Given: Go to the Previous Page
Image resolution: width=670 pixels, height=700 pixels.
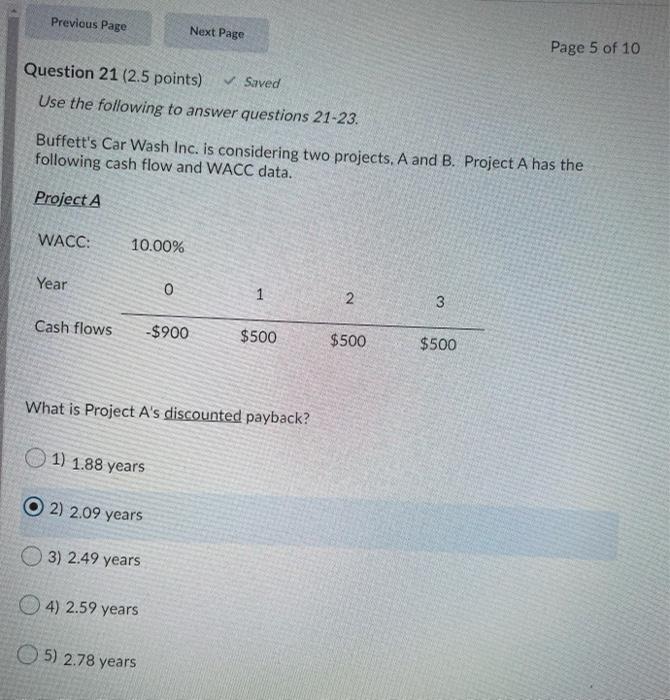Looking at the screenshot, I should (88, 26).
